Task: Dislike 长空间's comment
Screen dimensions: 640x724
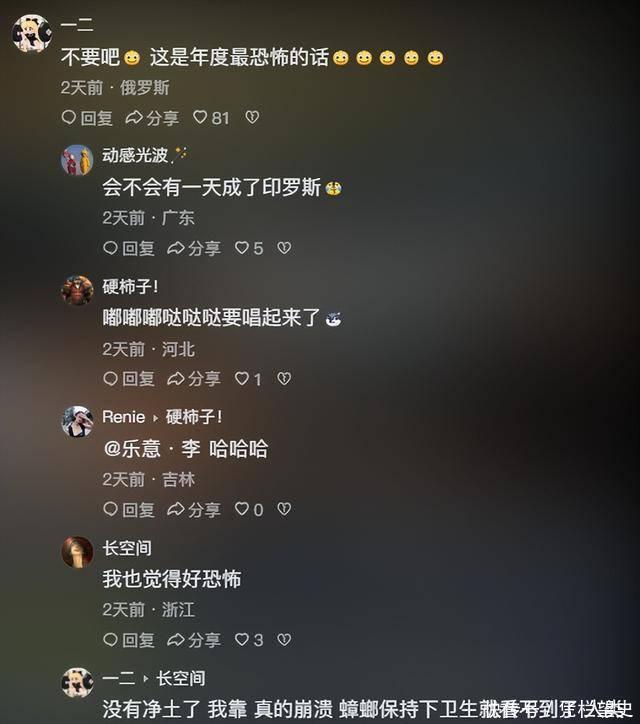Action: [284, 640]
